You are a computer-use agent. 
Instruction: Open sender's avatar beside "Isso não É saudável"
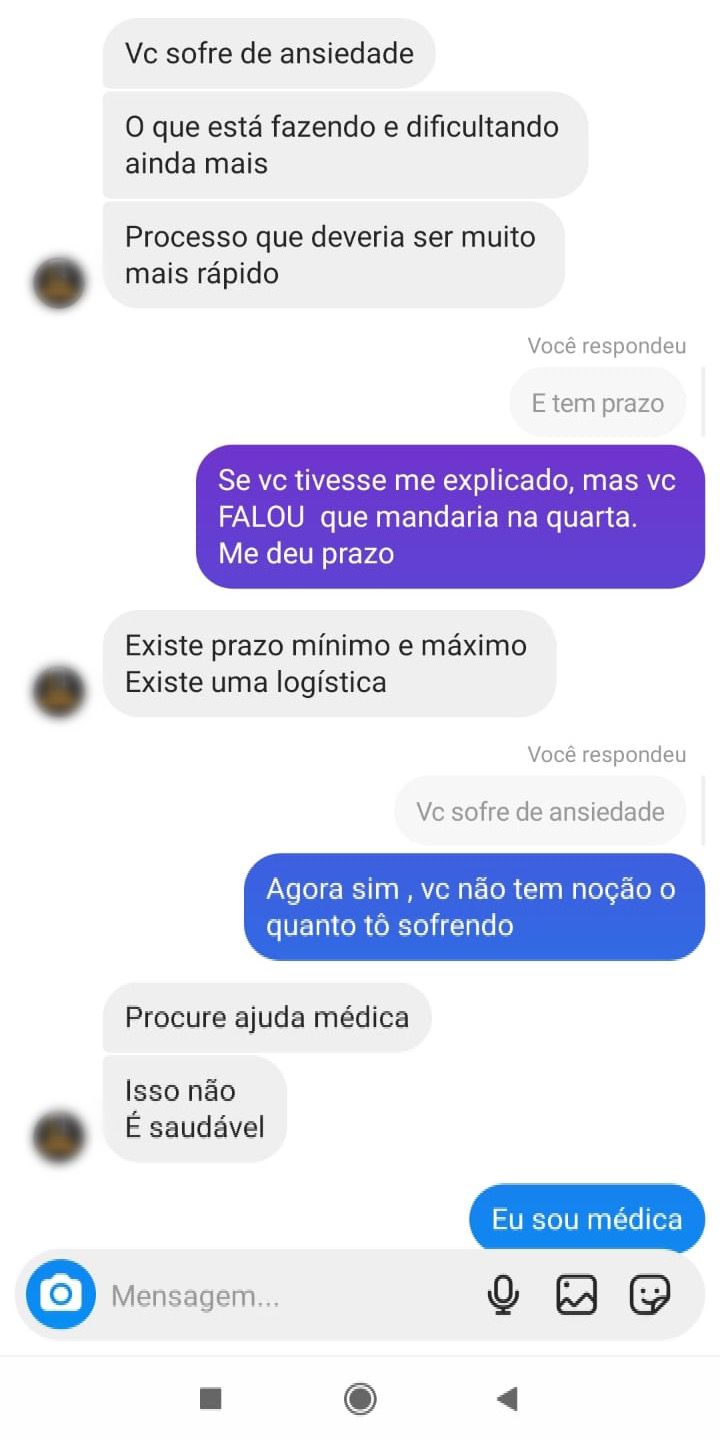click(x=58, y=1137)
